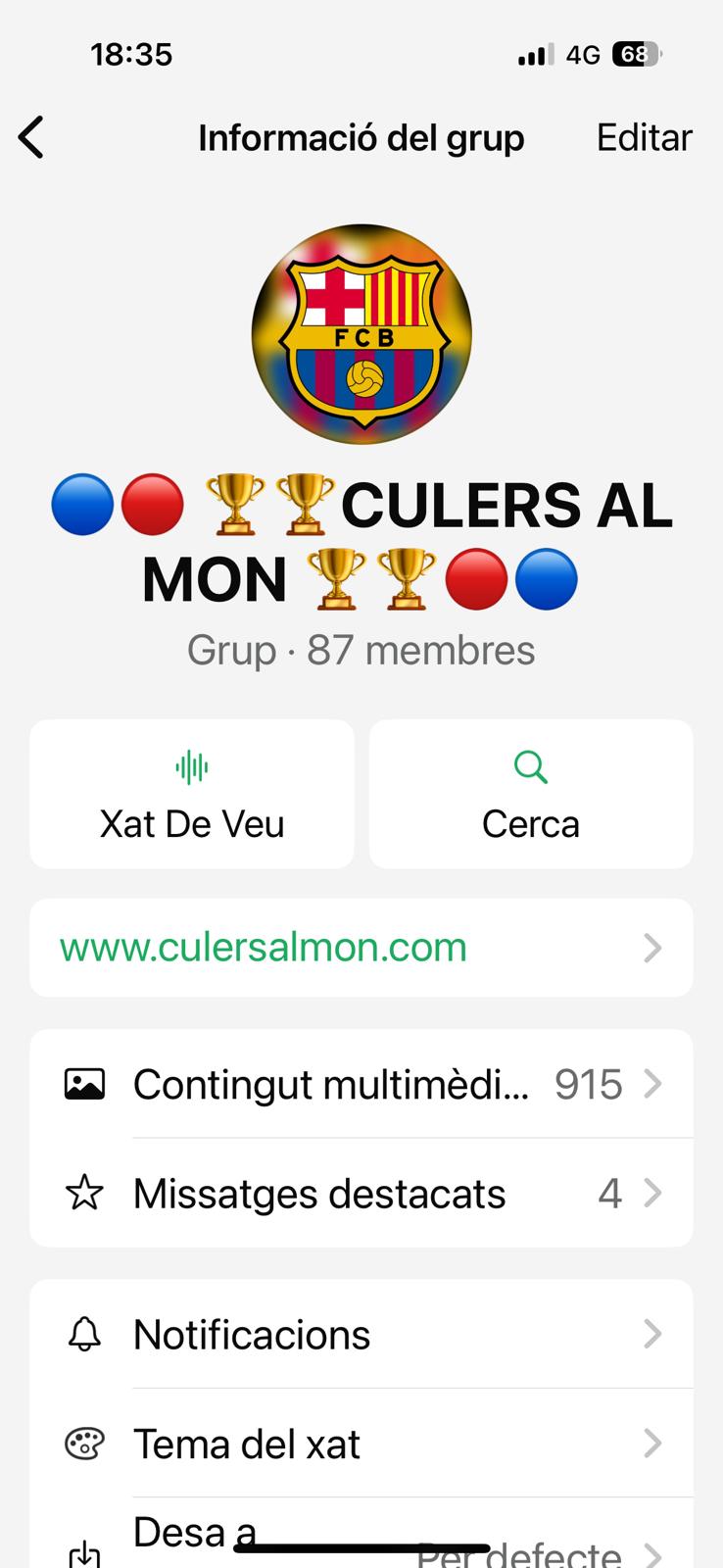
Task: Open the group profile picture
Action: (361, 333)
